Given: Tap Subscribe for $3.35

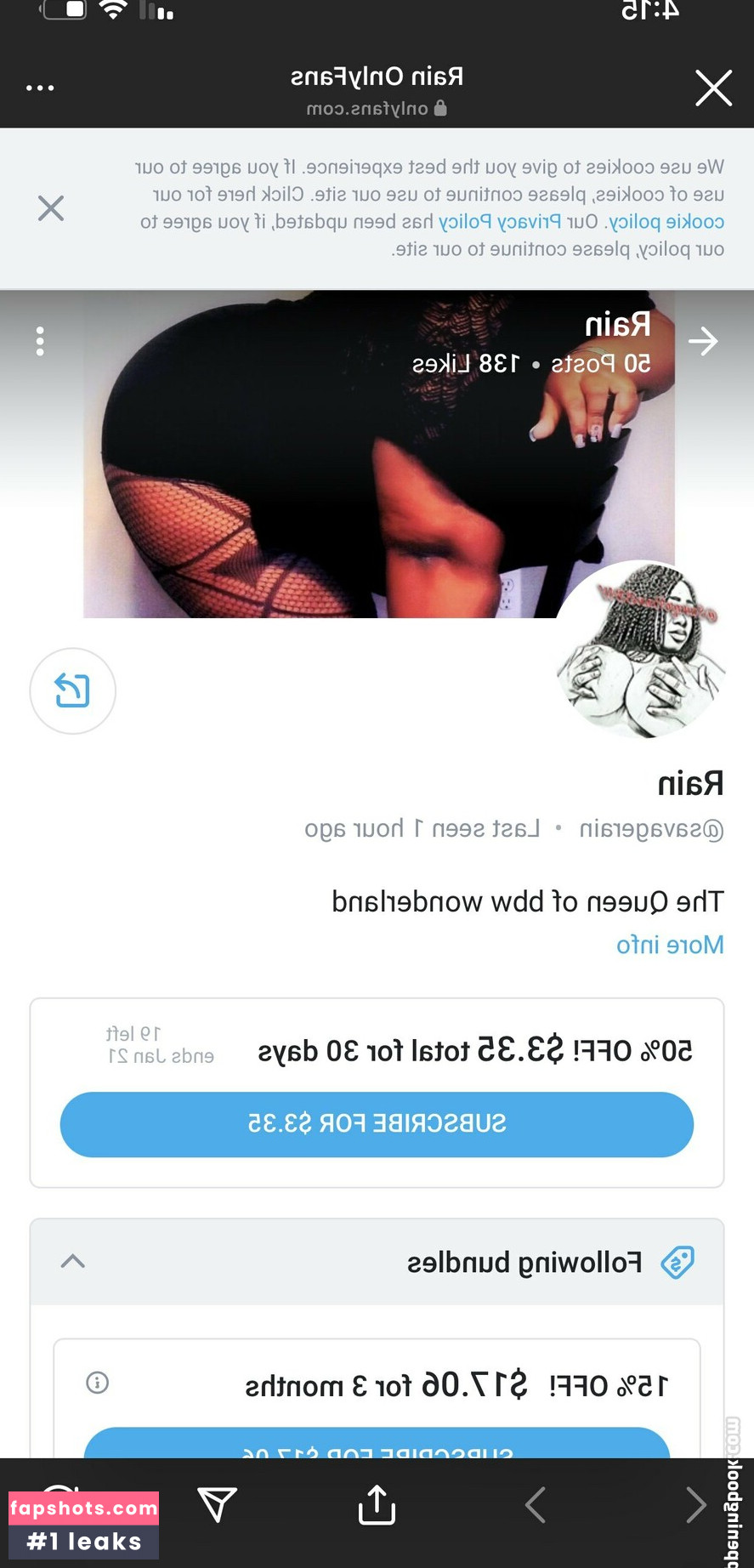Looking at the screenshot, I should (377, 1123).
